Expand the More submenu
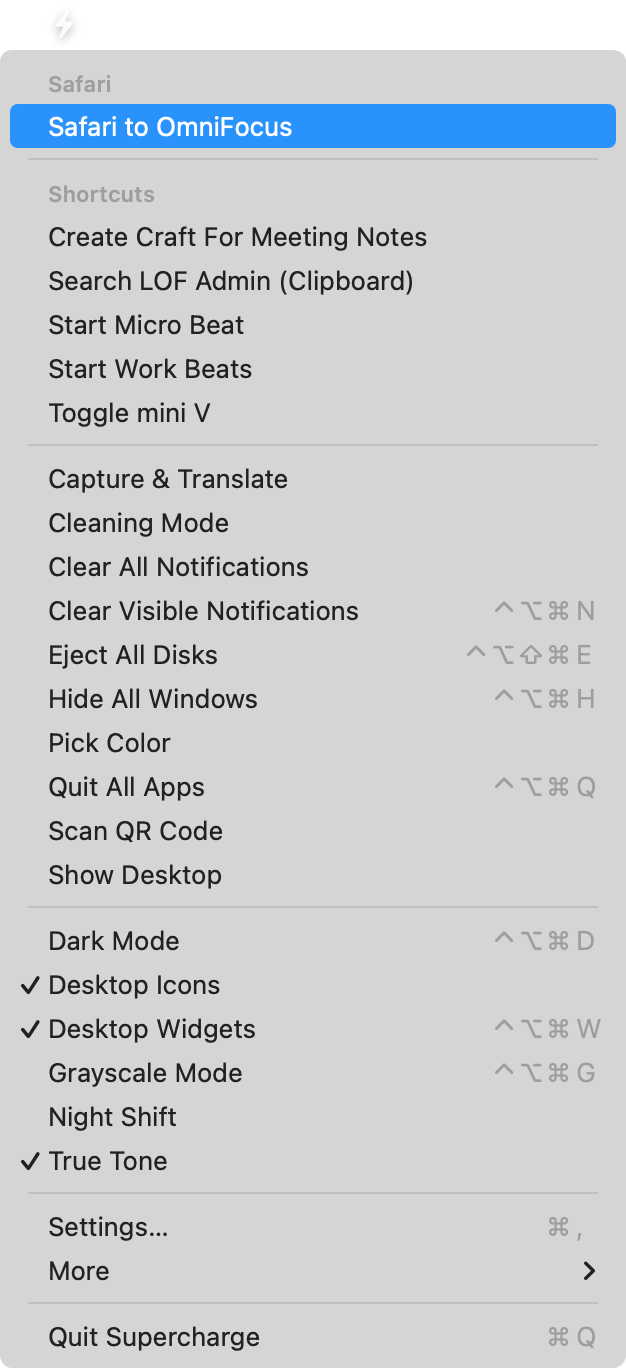Screen dimensions: 626x1368 tap(313, 1271)
